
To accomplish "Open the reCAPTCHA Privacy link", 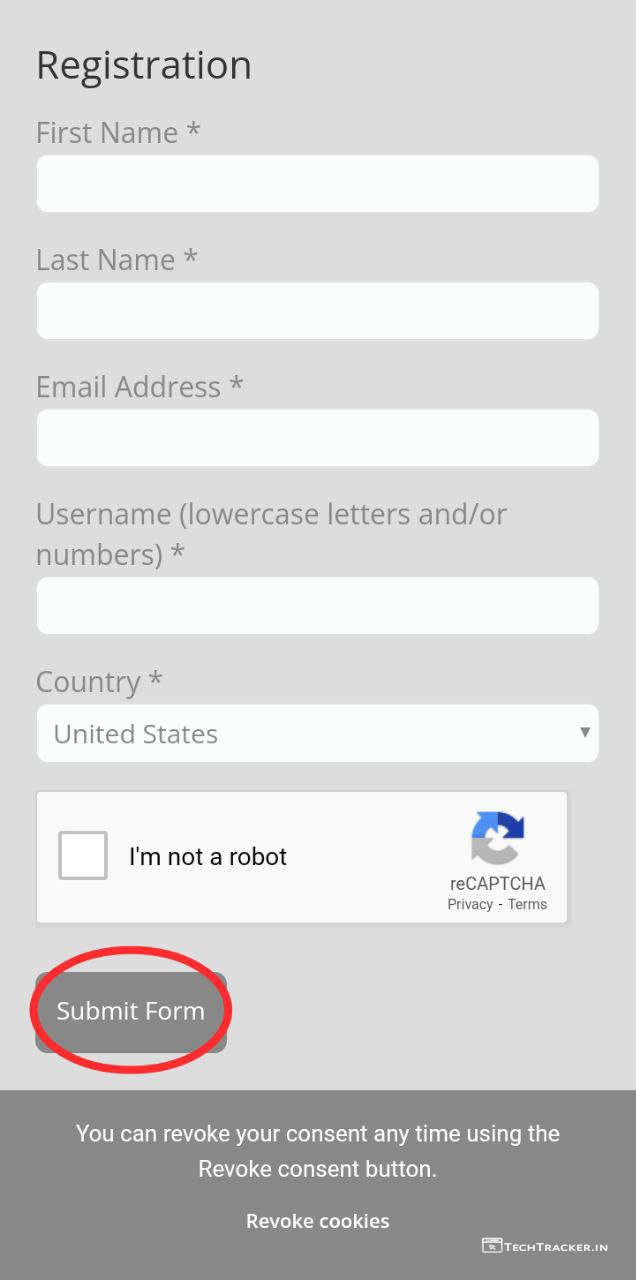I will [x=470, y=904].
